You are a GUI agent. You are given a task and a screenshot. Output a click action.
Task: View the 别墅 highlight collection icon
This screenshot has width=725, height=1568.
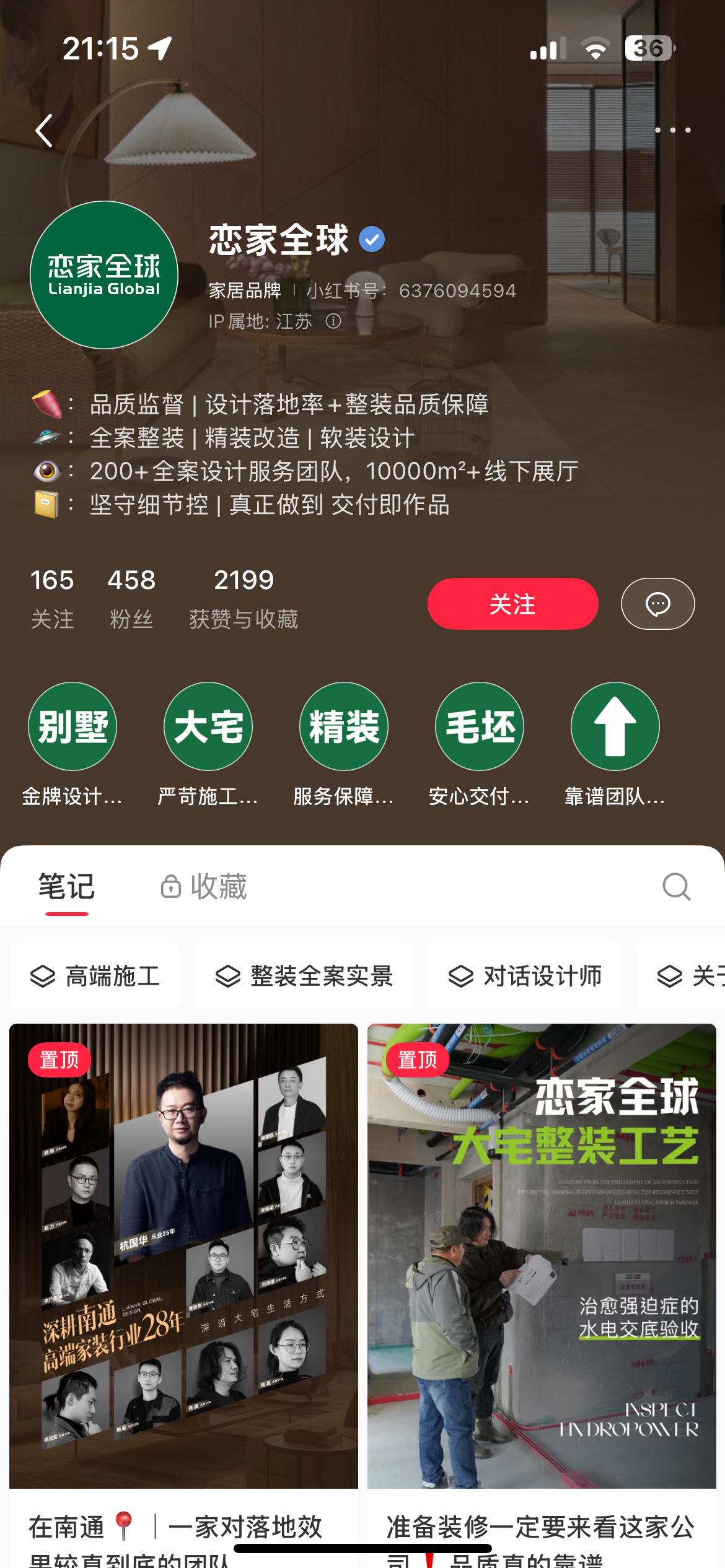(72, 727)
